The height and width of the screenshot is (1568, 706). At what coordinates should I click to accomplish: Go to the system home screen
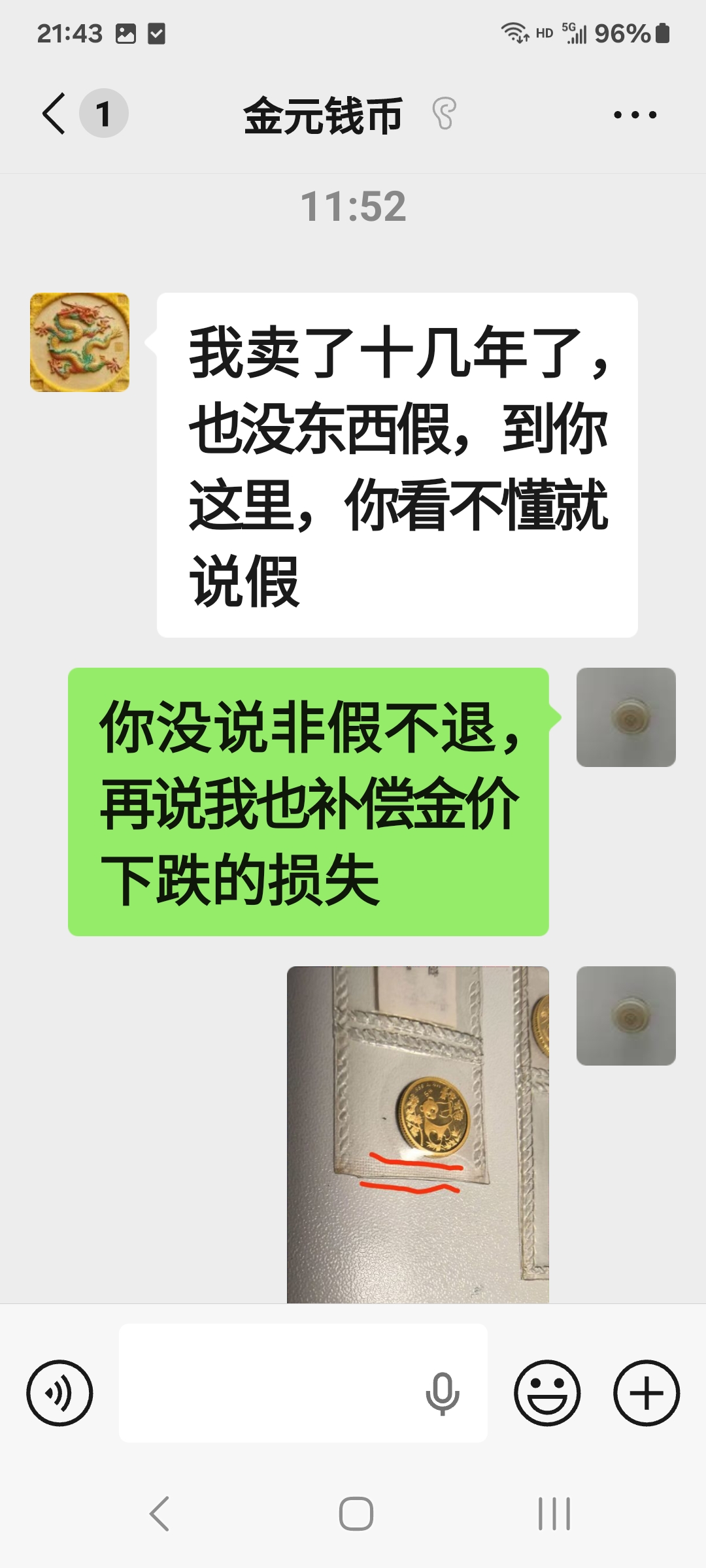[x=356, y=1514]
